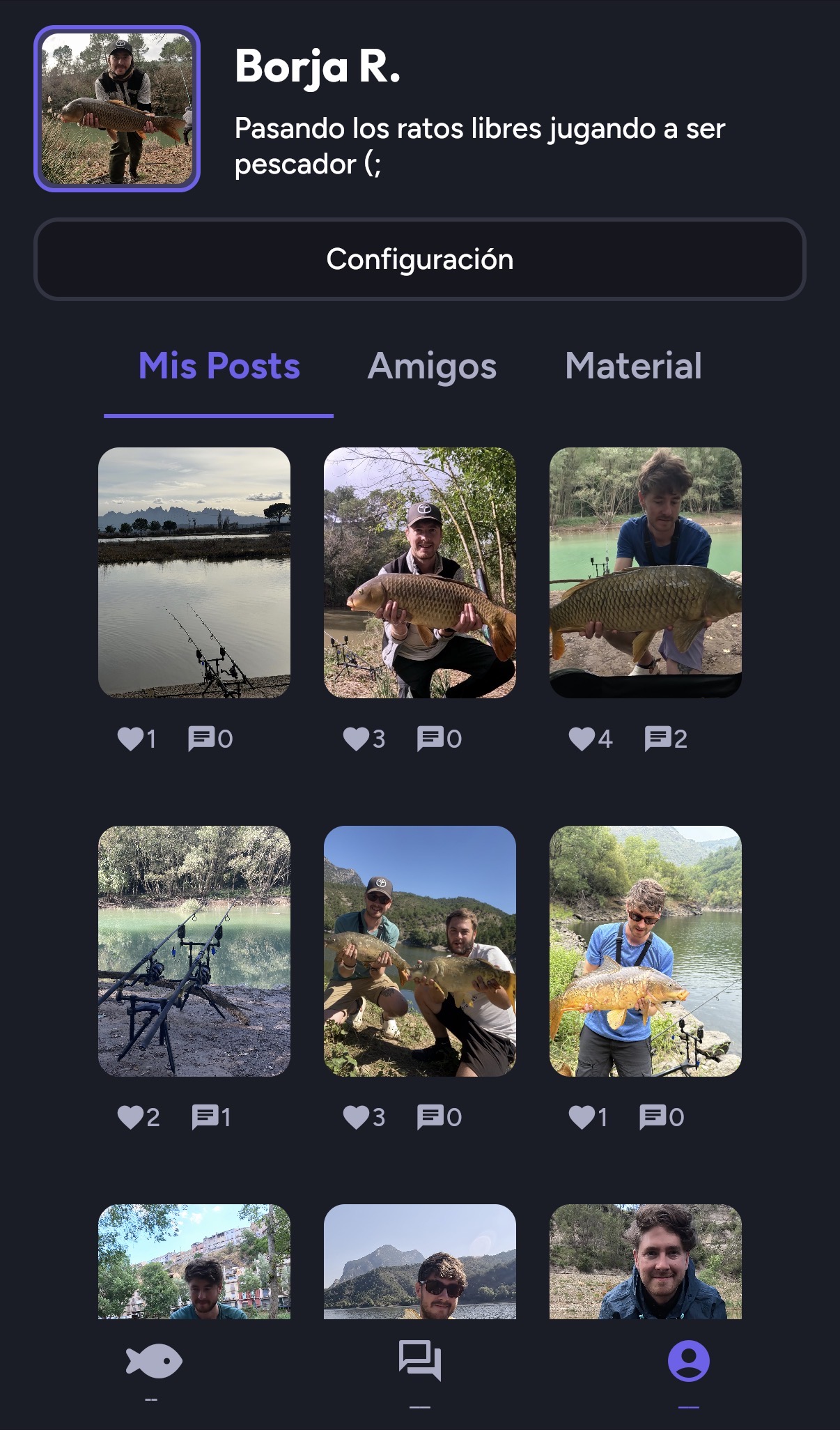Open the post of two men holding fish
This screenshot has width=840, height=1430.
(420, 951)
